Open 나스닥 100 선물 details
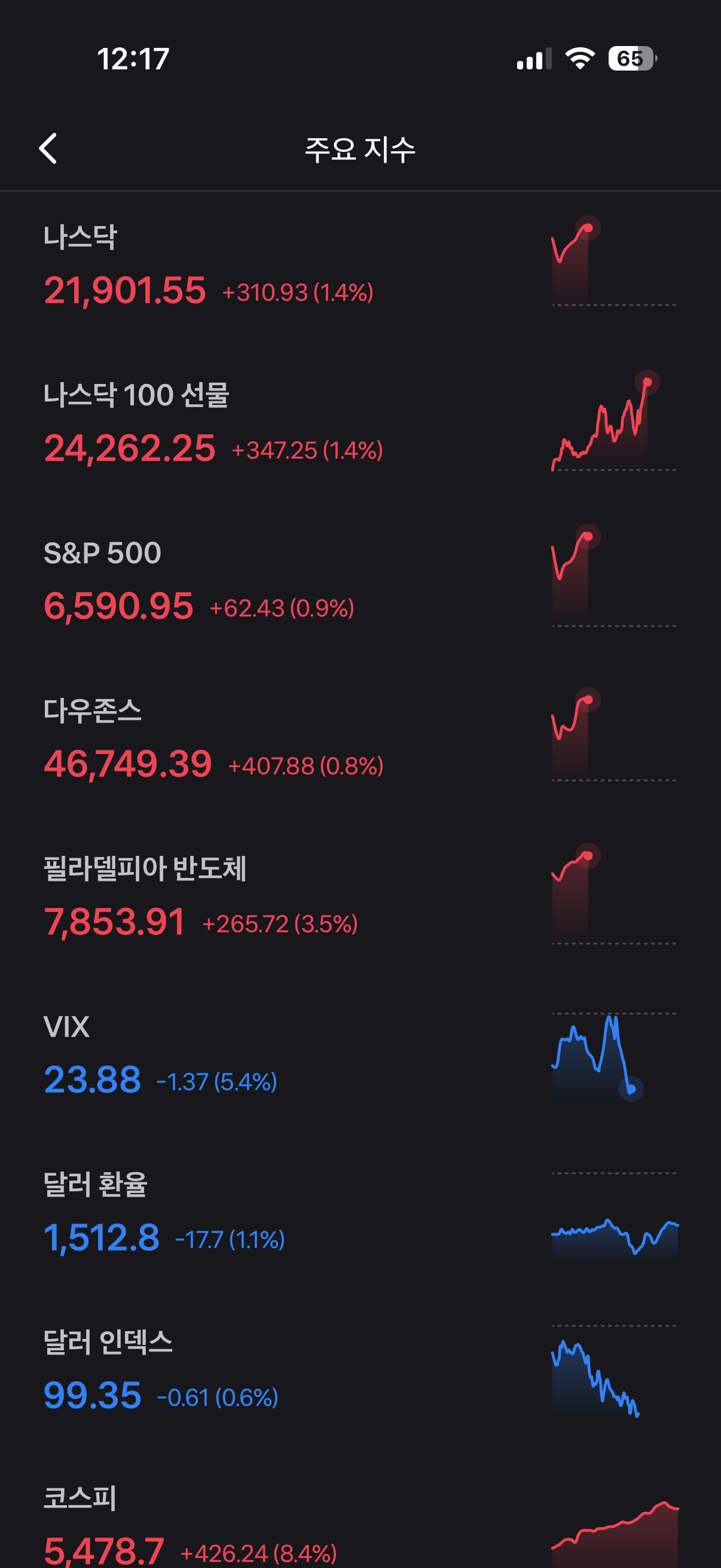The width and height of the screenshot is (721, 1568). click(360, 422)
